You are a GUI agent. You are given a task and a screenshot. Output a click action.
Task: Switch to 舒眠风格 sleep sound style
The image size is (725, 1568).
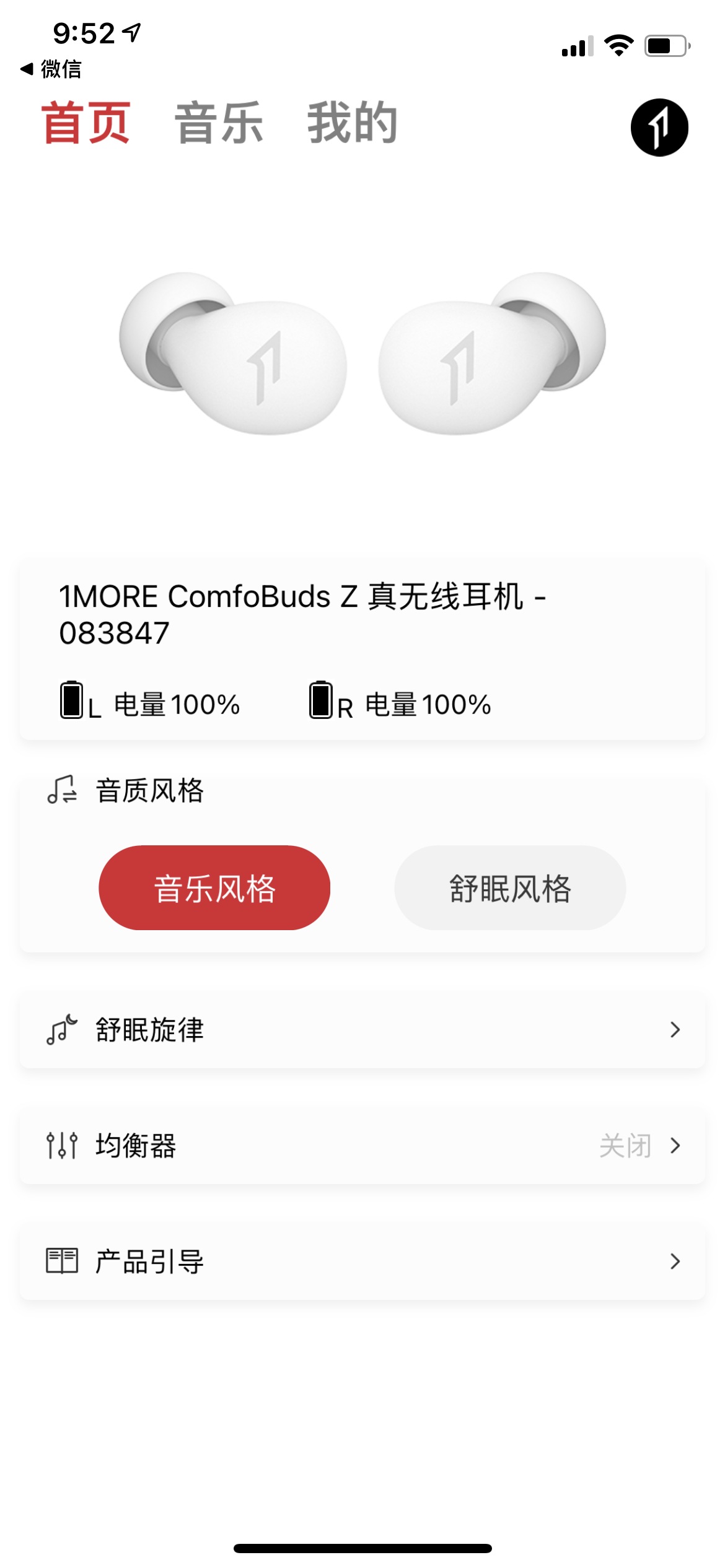(509, 887)
